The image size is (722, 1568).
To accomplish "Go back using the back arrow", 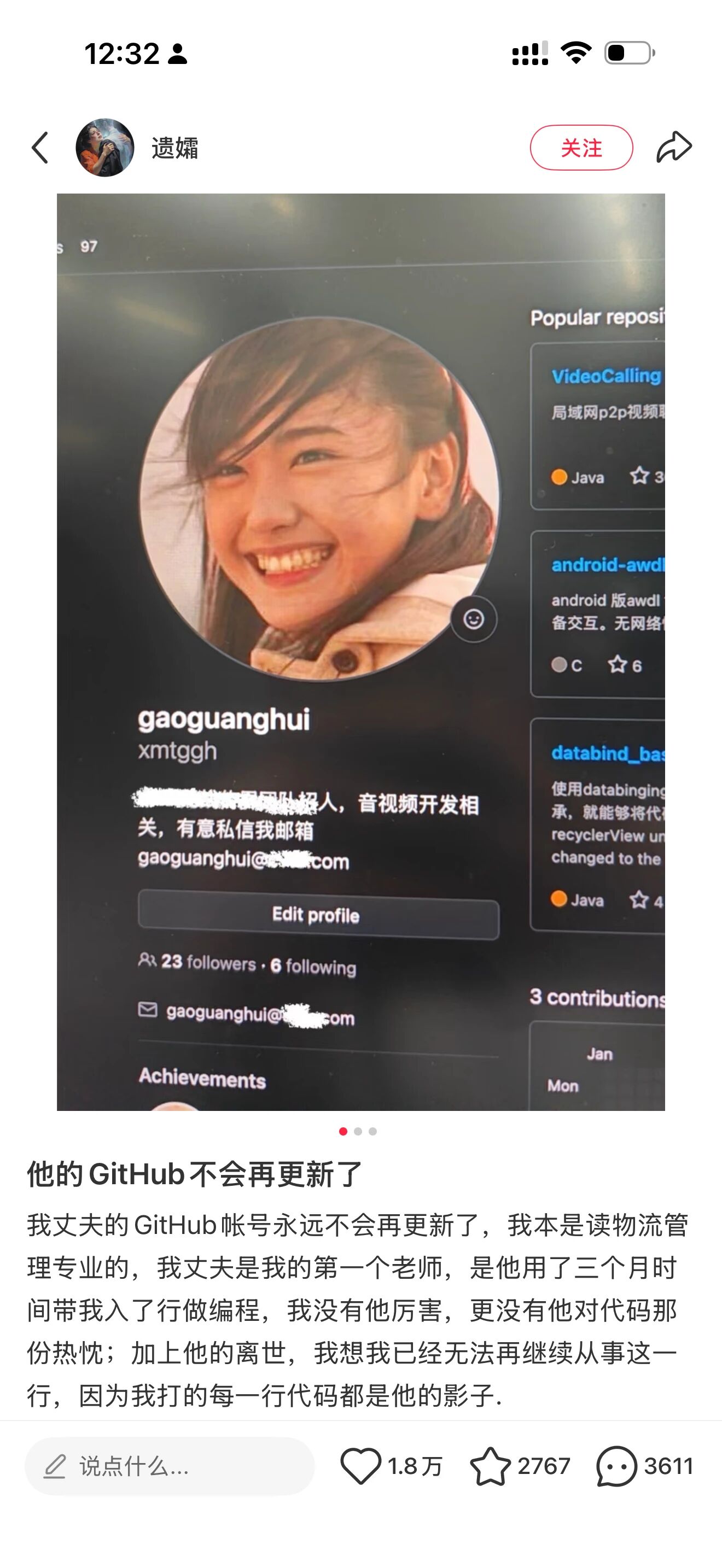I will [40, 148].
